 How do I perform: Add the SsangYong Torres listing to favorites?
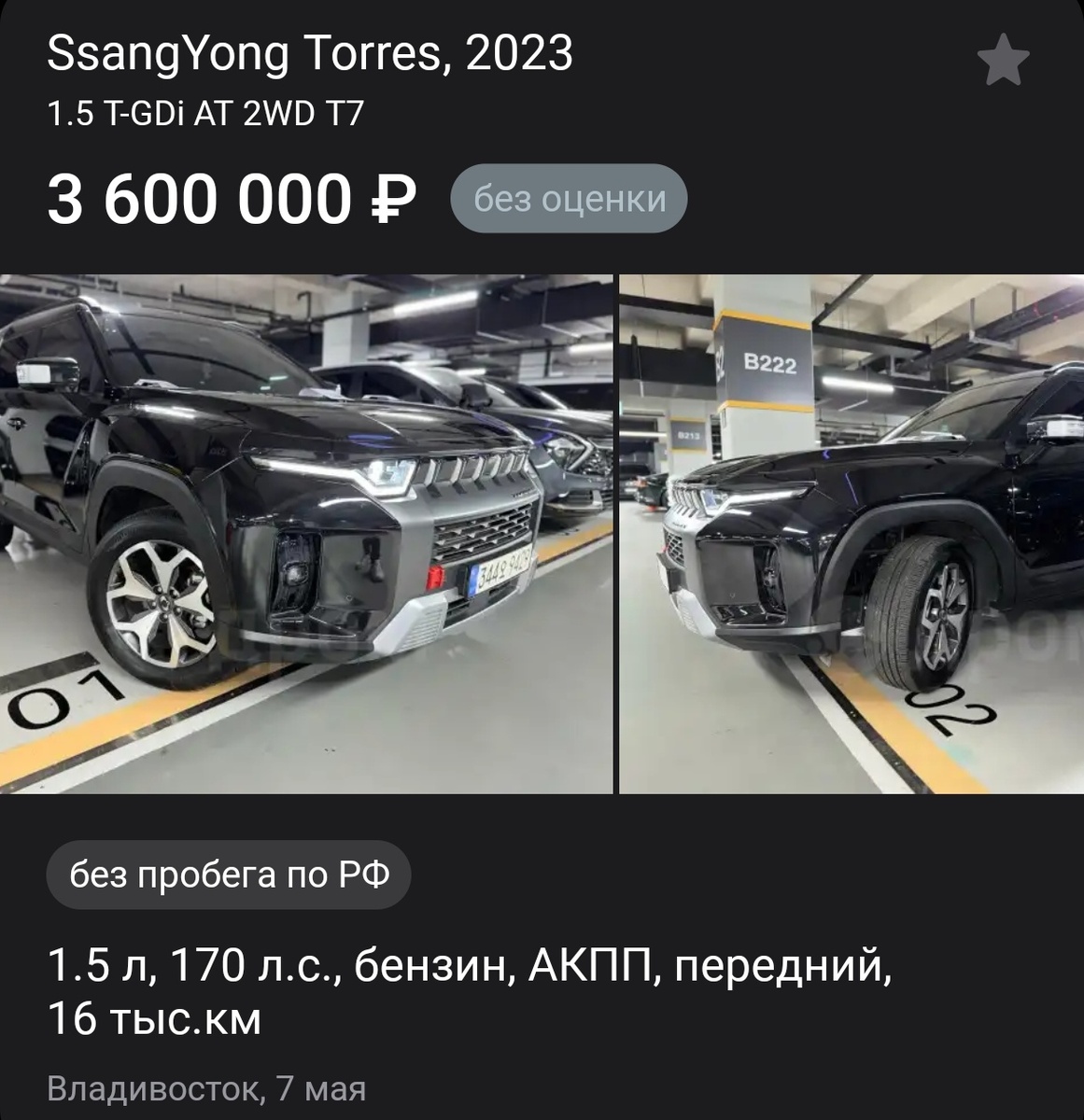tap(1002, 61)
